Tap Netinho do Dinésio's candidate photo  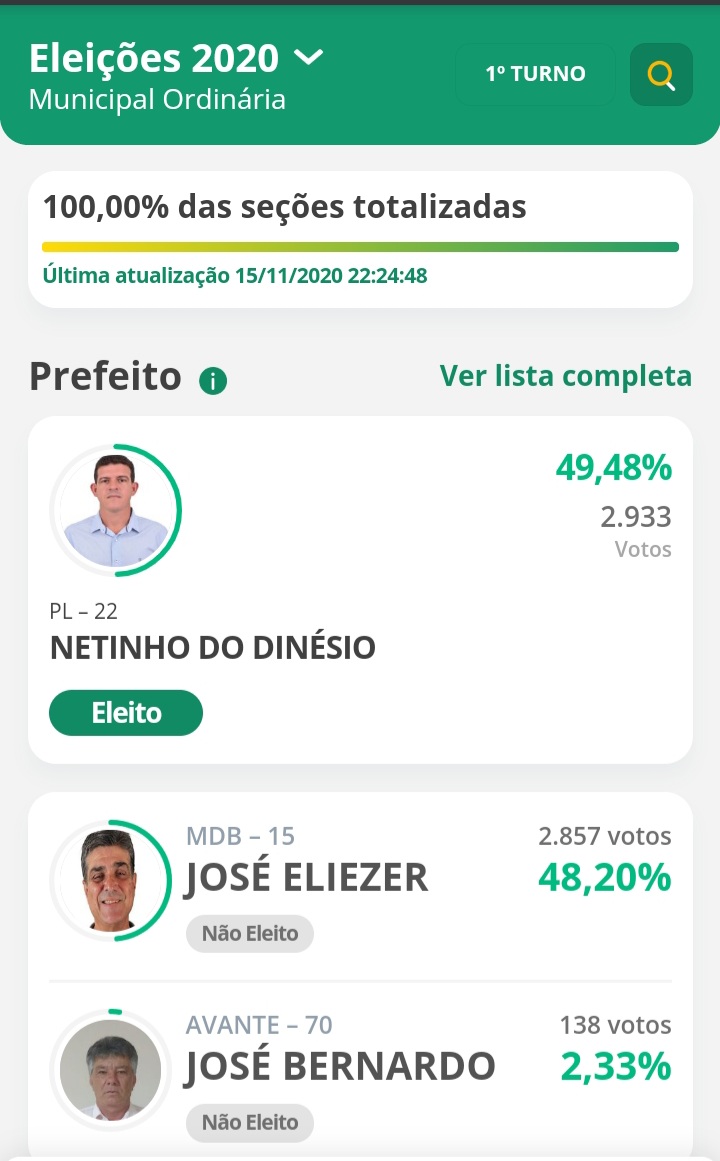pyautogui.click(x=115, y=510)
